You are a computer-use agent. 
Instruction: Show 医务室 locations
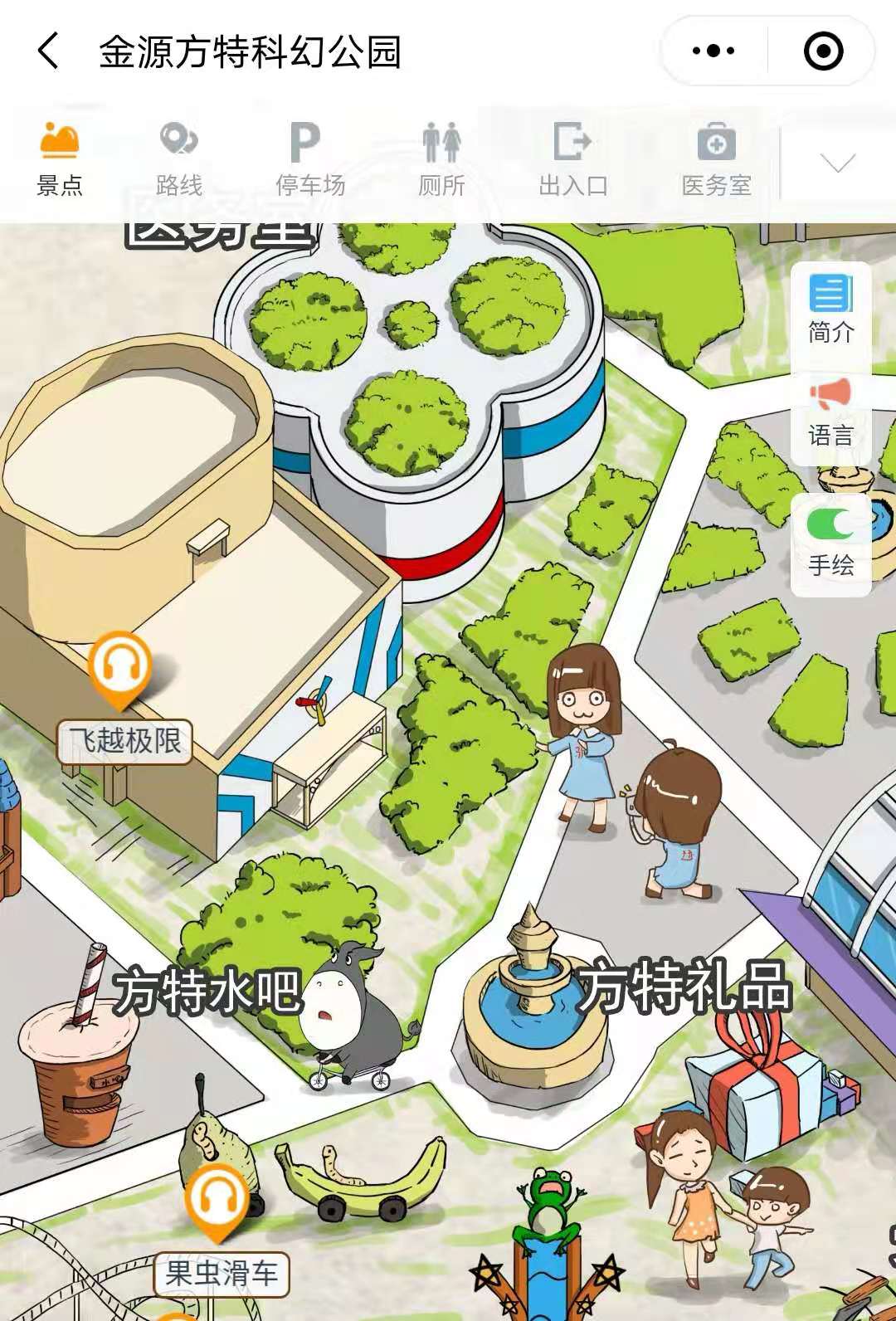point(716,159)
